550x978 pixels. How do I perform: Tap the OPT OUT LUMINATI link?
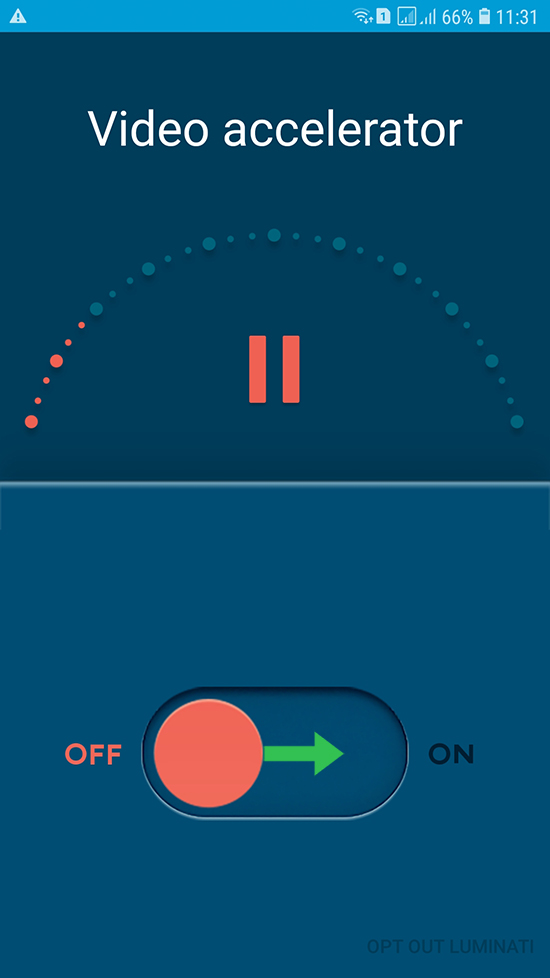point(450,946)
